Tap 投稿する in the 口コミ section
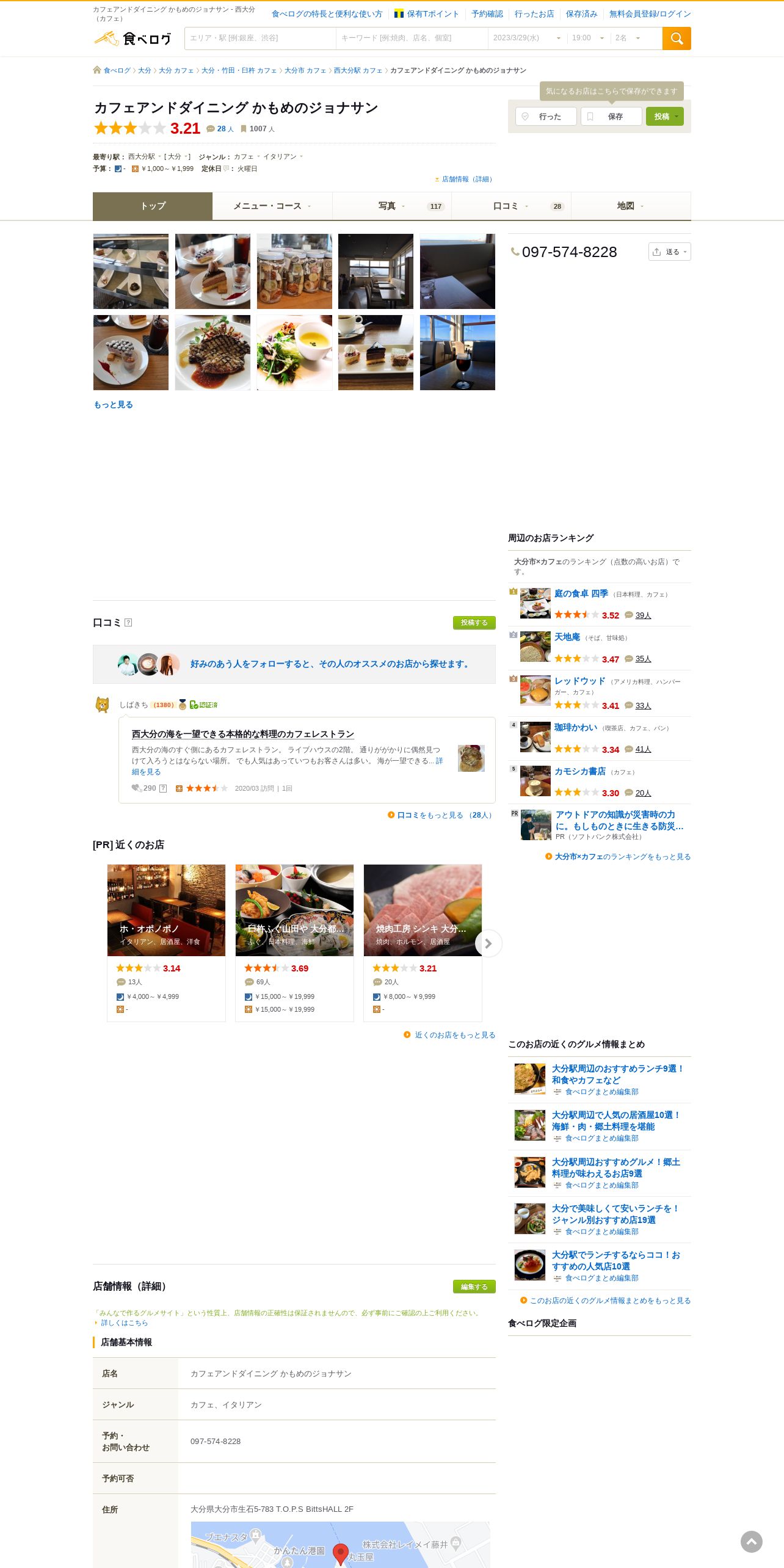 [x=474, y=623]
